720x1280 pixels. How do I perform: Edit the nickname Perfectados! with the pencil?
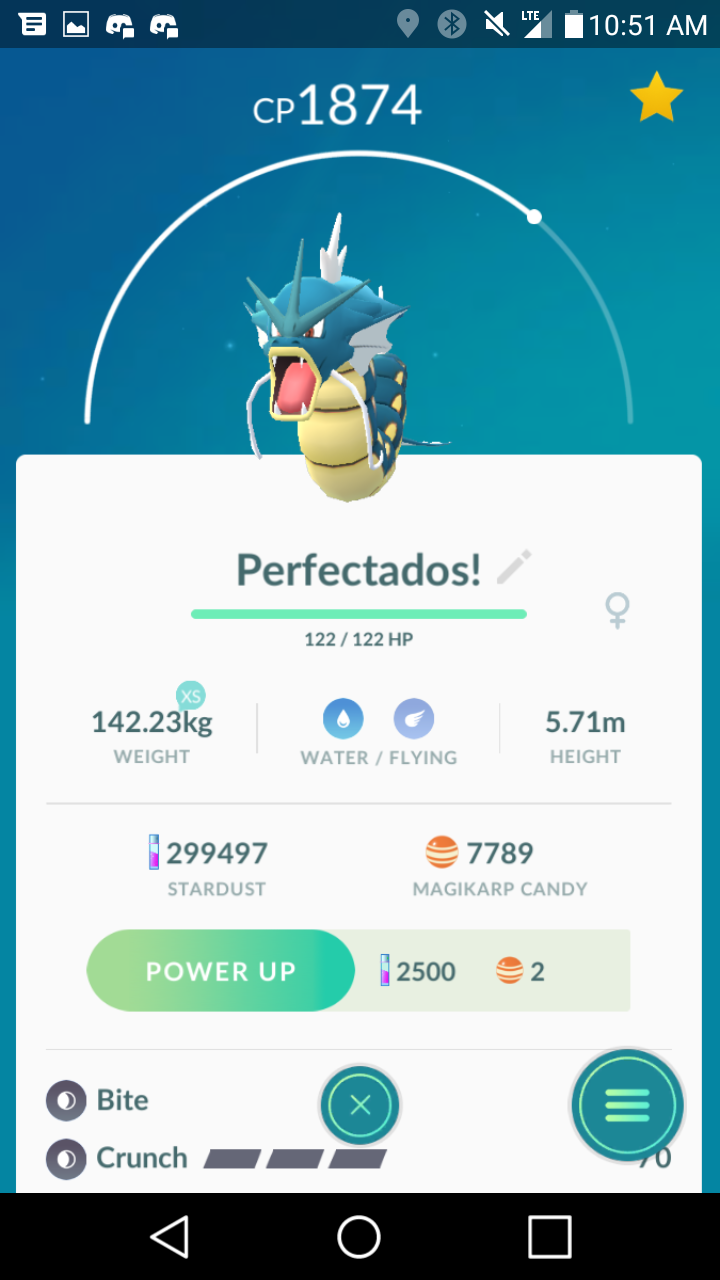click(x=514, y=567)
